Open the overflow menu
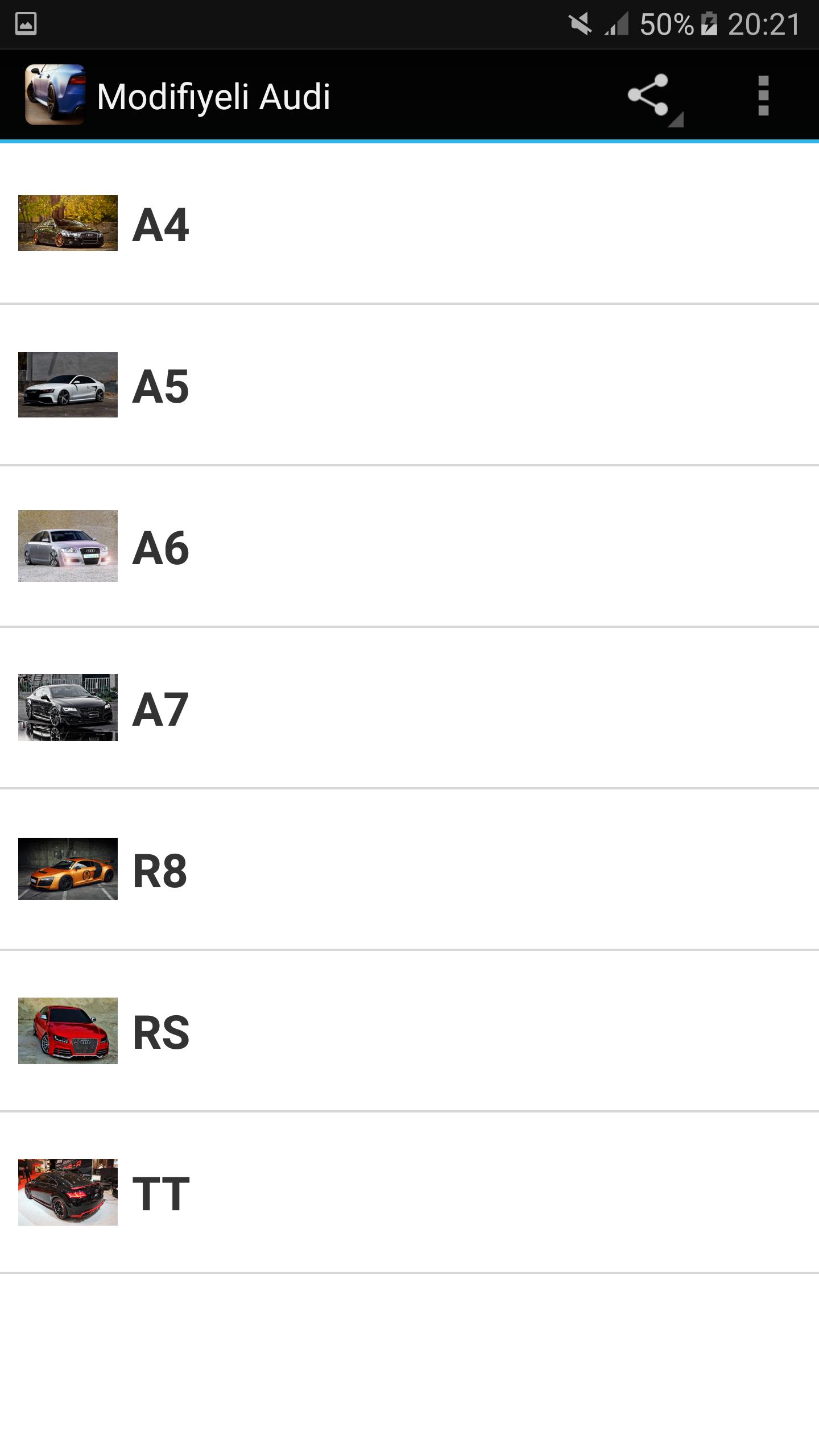The width and height of the screenshot is (819, 1456). [x=763, y=96]
